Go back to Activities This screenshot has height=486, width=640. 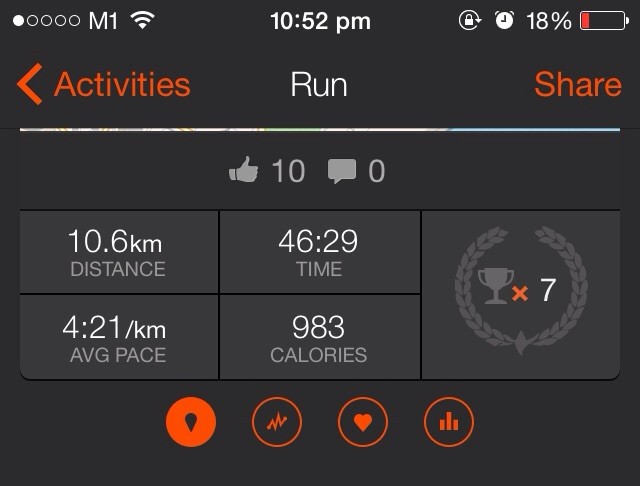pos(104,85)
